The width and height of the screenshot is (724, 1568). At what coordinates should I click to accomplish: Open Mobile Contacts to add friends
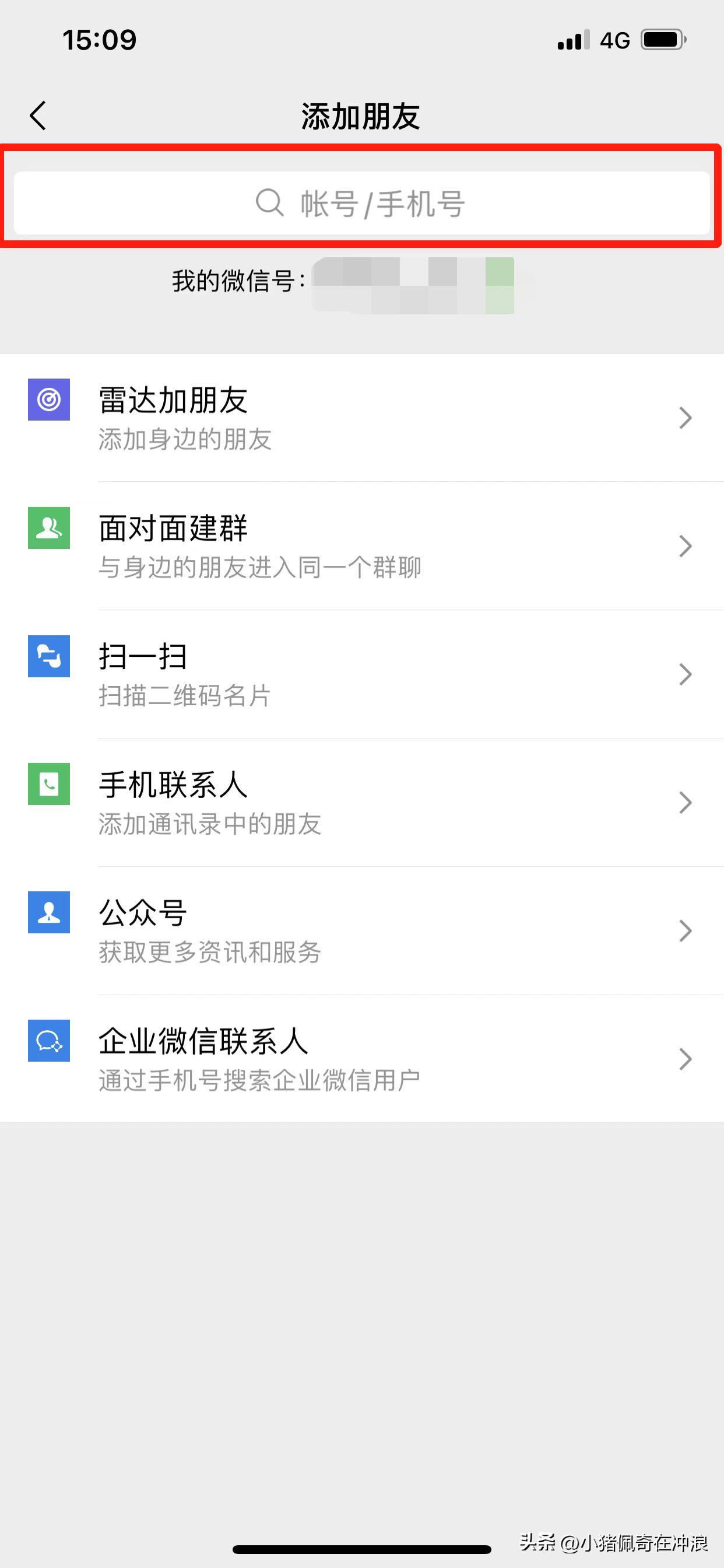(x=172, y=785)
